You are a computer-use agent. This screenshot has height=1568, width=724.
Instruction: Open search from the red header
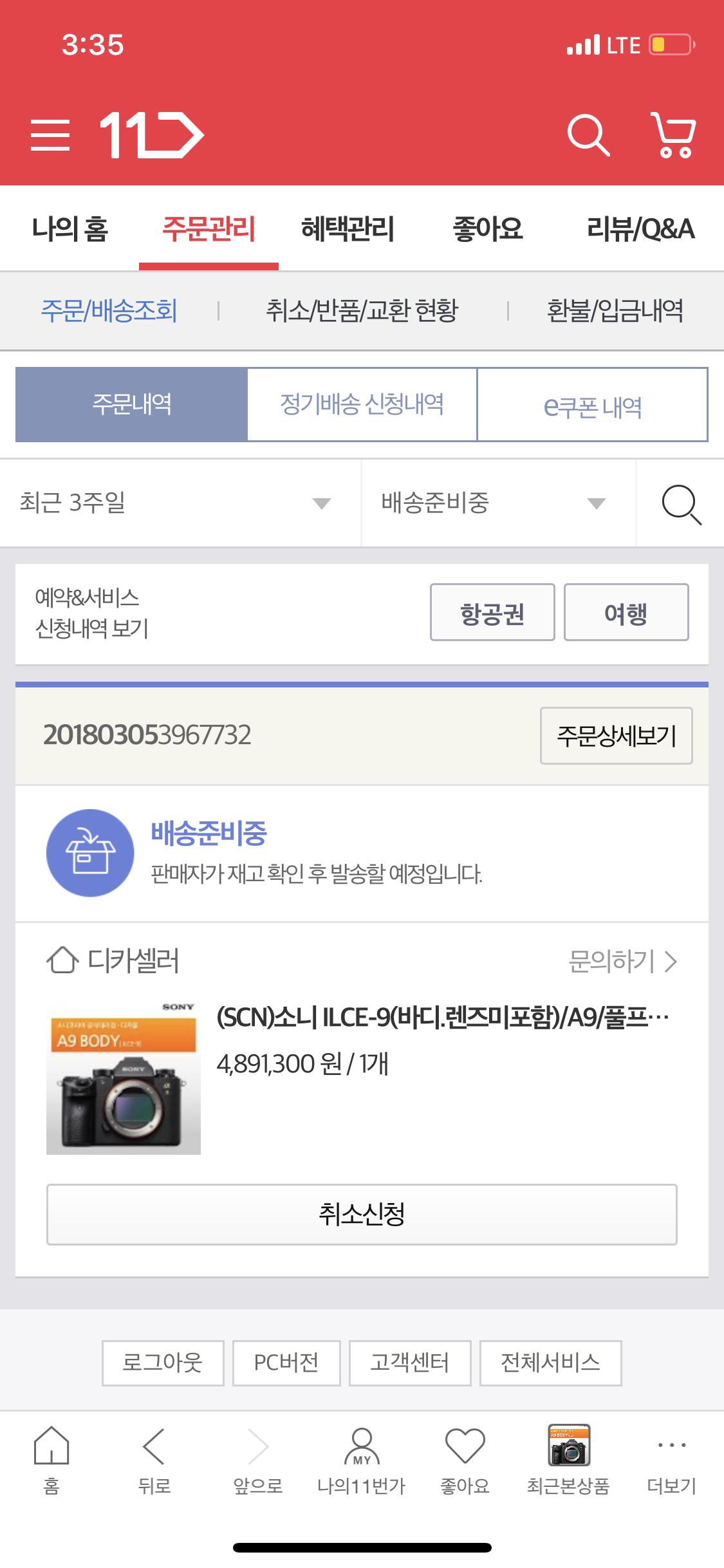click(588, 135)
